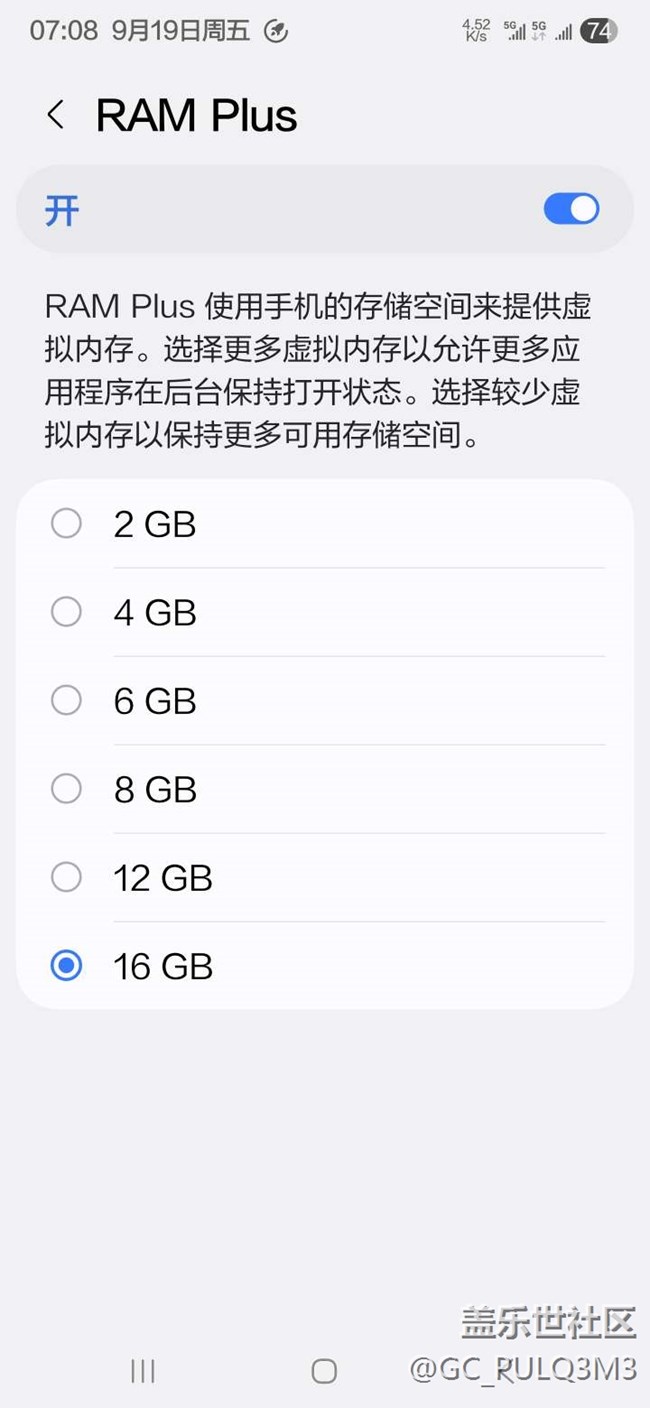
Task: Pick the 8 GB option
Action: pyautogui.click(x=67, y=789)
